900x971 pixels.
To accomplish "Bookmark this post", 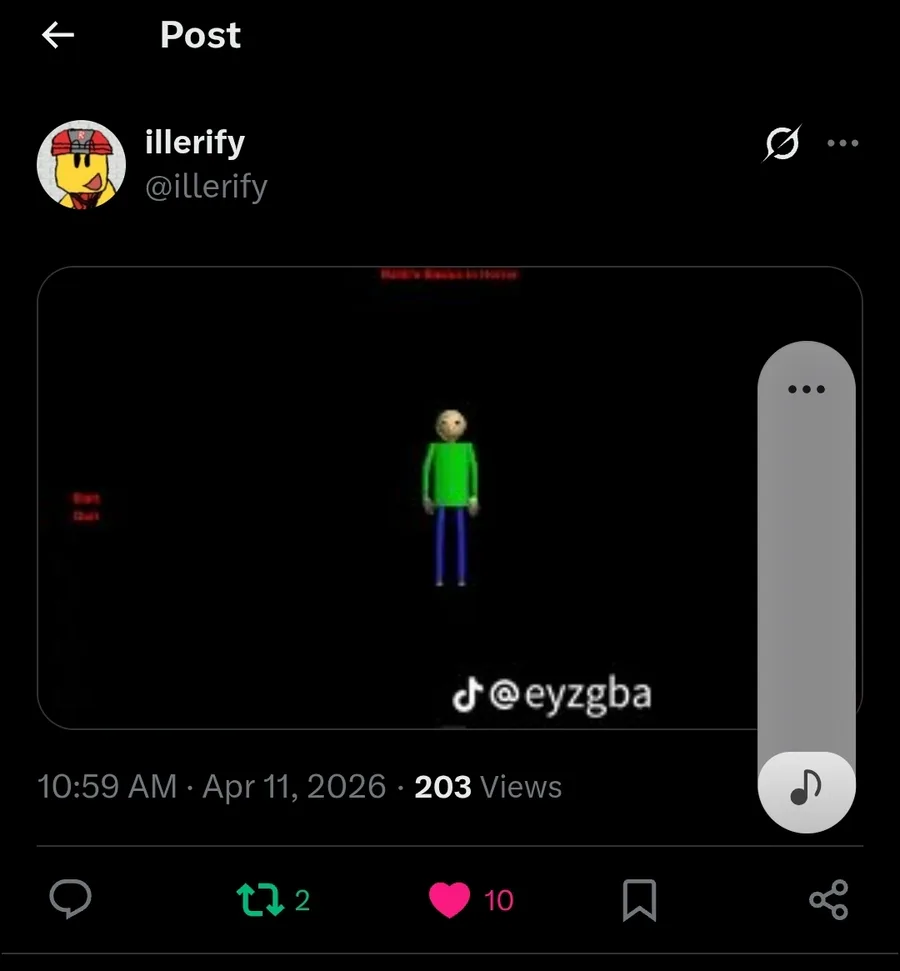I will pos(639,900).
